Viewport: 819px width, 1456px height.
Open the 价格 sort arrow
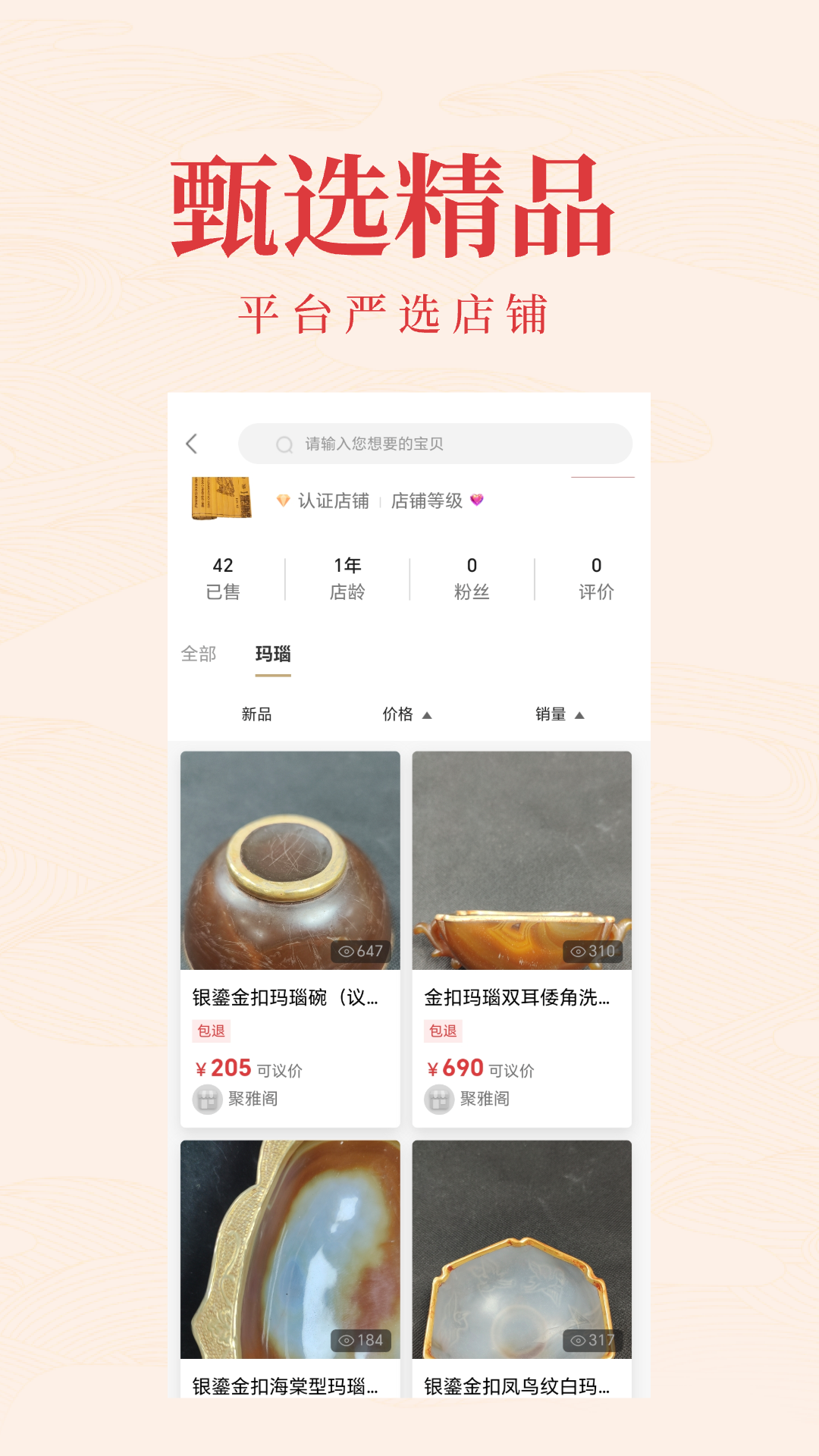428,714
